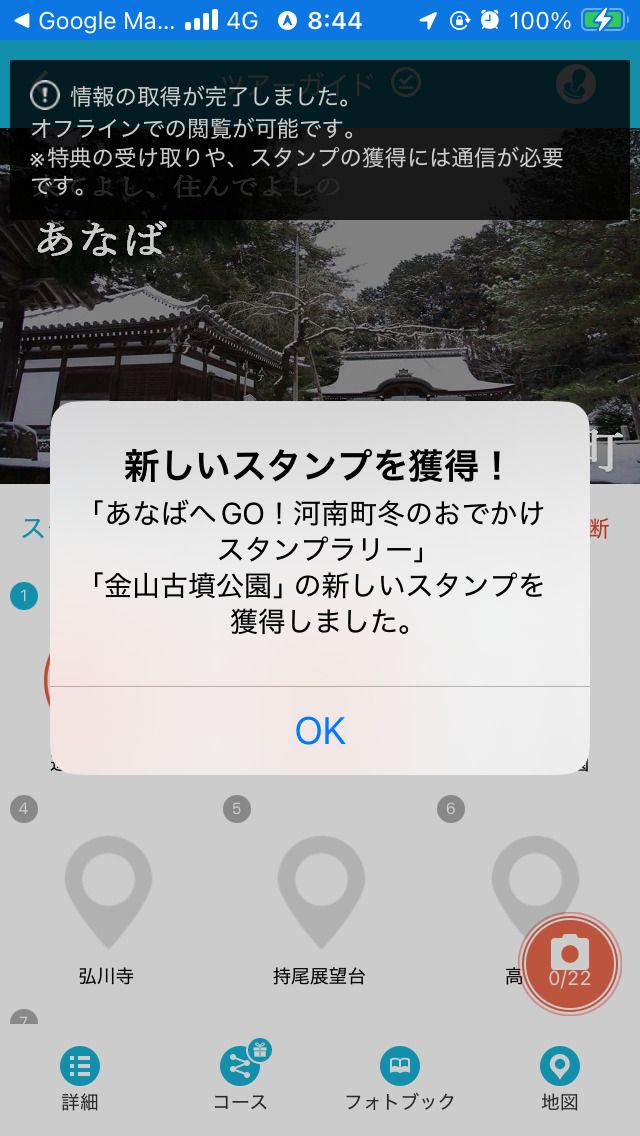Switch to the 地図 map tab
The image size is (640, 1136).
[560, 1078]
